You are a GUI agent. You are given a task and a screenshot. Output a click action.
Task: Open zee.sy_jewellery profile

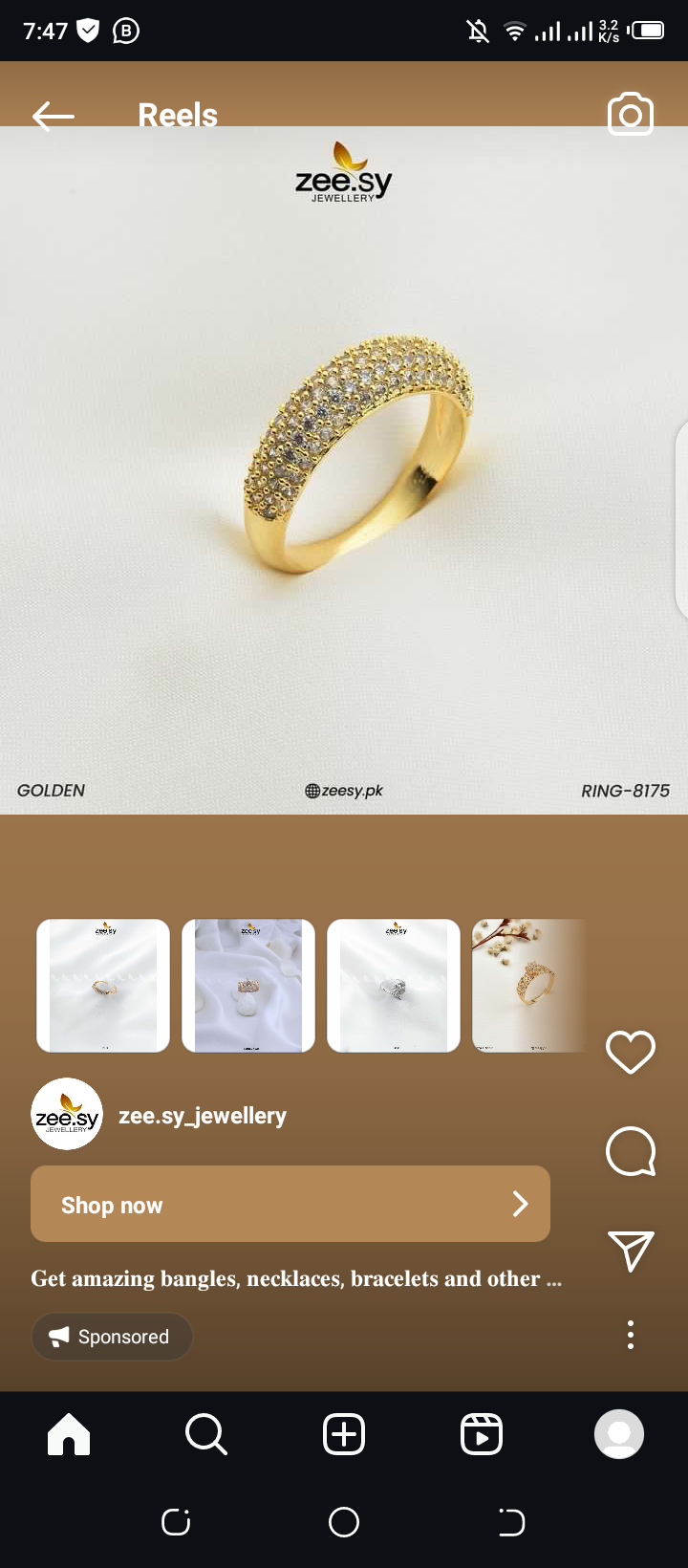click(202, 1116)
